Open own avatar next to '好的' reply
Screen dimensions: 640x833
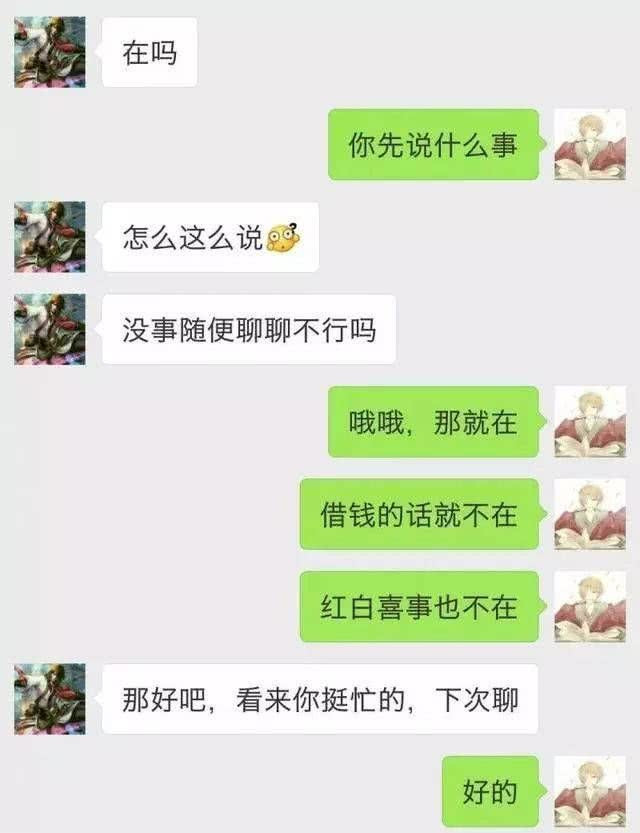[x=590, y=791]
